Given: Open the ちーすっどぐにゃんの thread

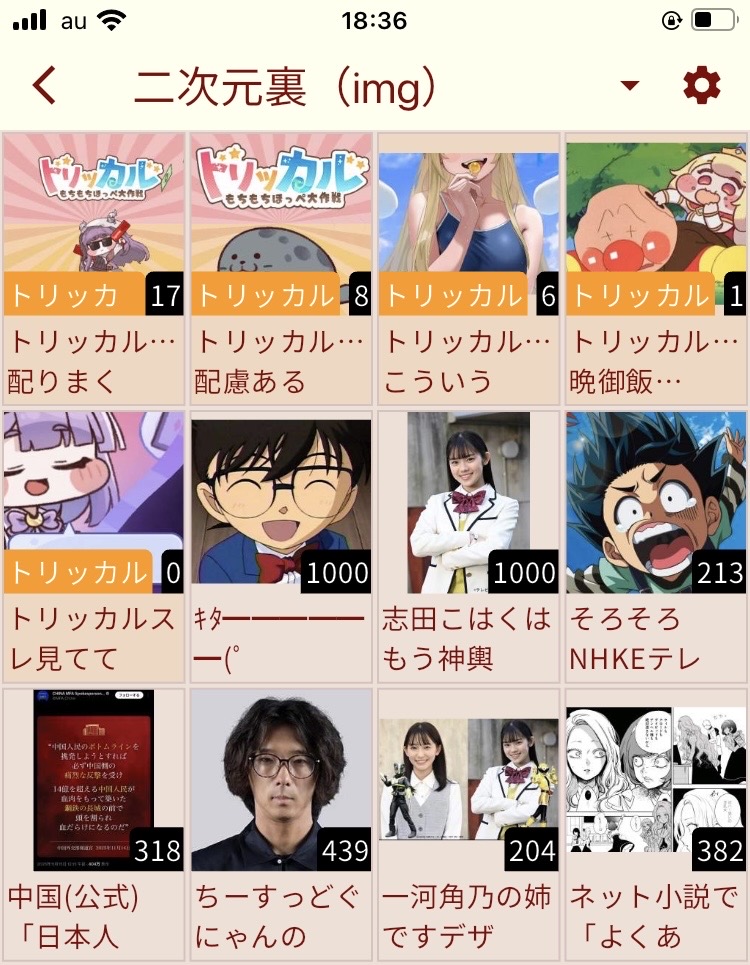Looking at the screenshot, I should pos(281,822).
